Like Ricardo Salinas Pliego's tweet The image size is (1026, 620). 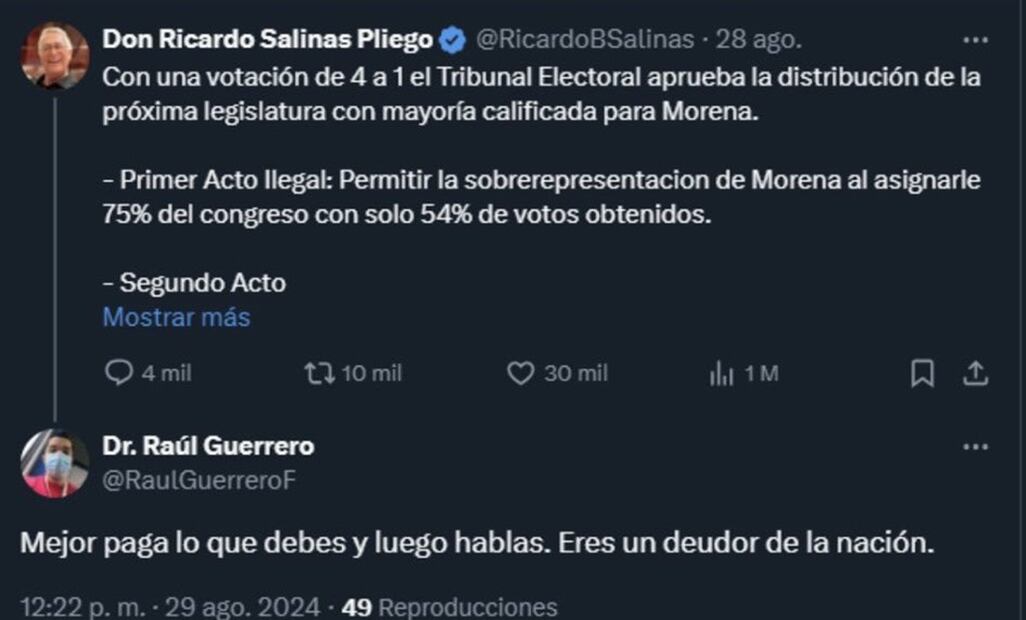tap(520, 374)
